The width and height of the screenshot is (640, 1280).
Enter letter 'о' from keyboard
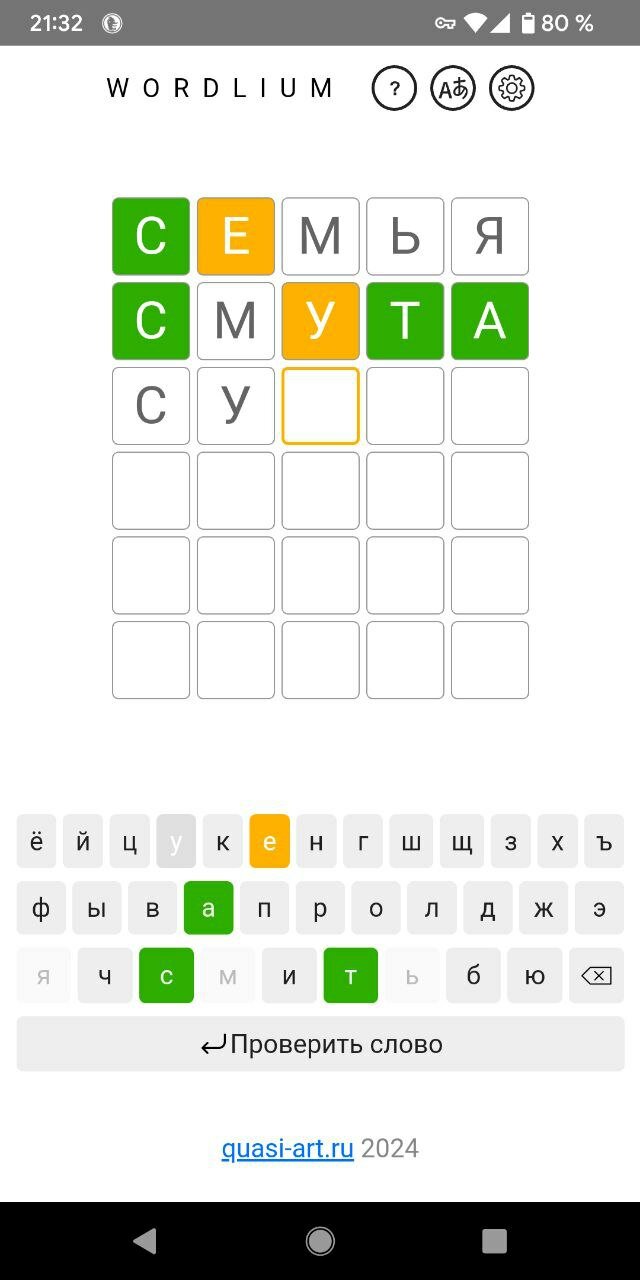[376, 908]
